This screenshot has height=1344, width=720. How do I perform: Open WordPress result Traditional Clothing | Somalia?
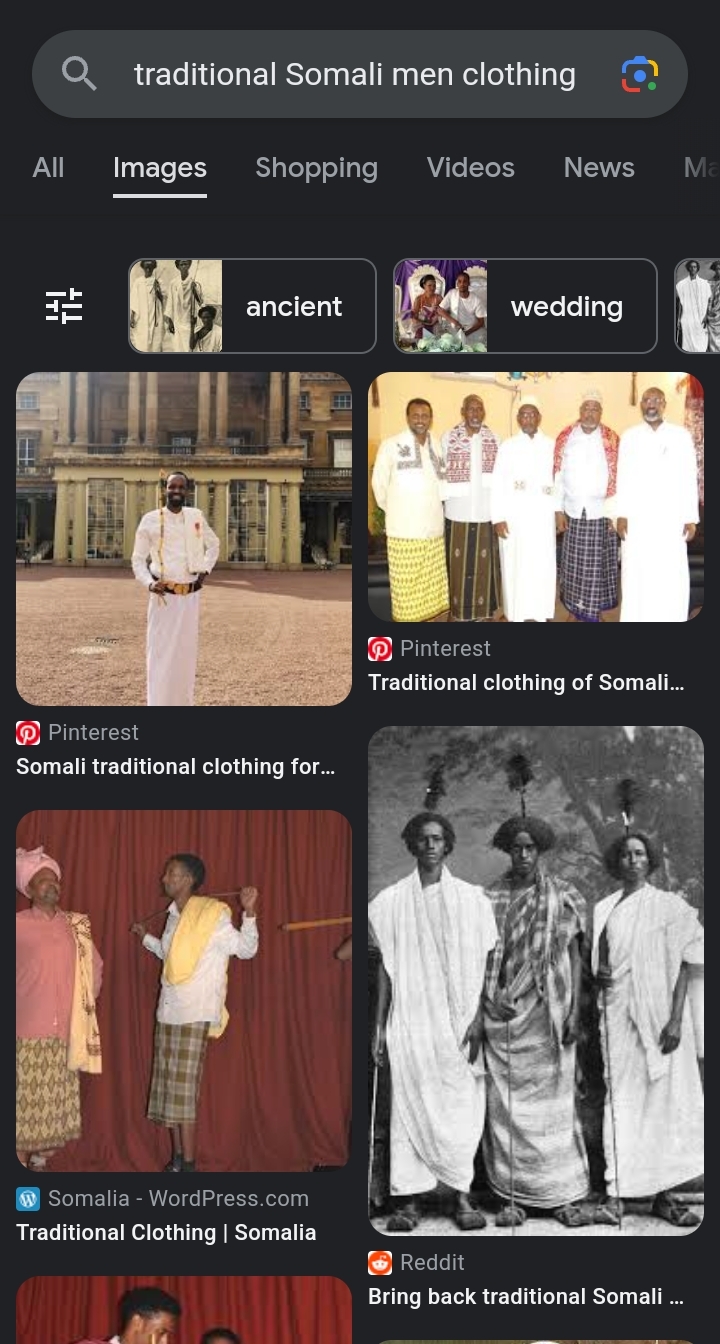184,990
